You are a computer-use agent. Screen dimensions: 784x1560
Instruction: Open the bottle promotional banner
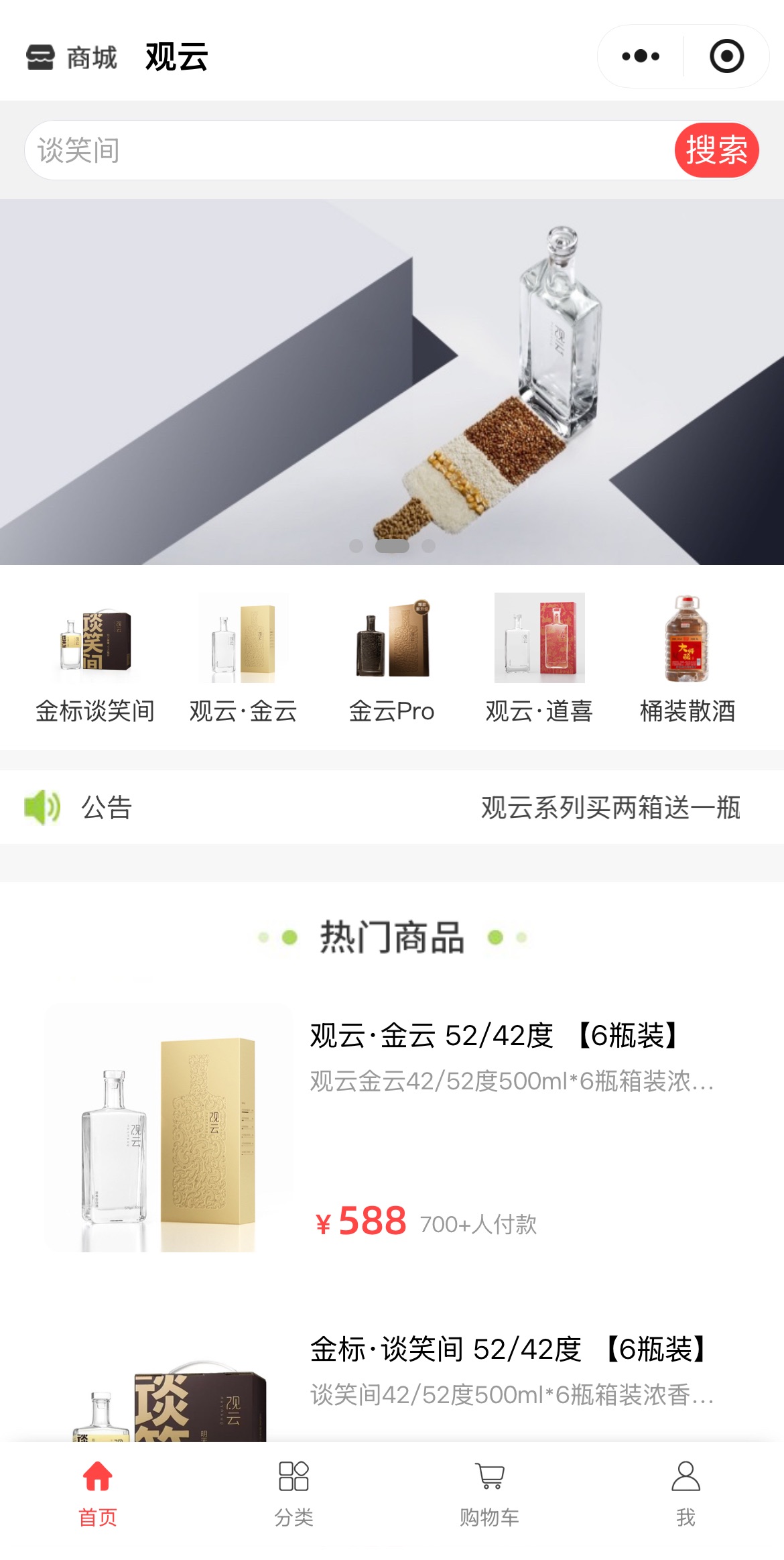(x=392, y=382)
